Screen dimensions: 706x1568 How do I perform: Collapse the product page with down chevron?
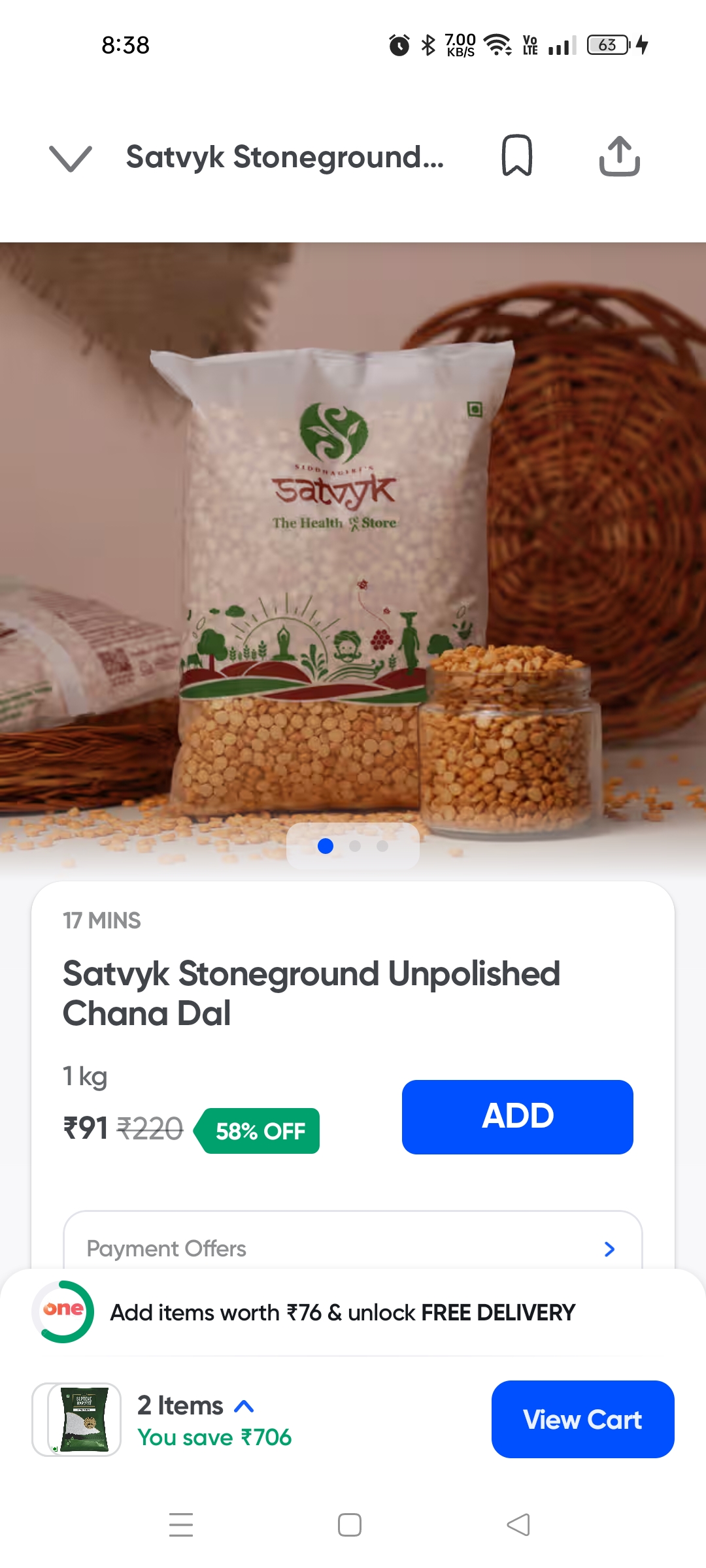pos(71,157)
